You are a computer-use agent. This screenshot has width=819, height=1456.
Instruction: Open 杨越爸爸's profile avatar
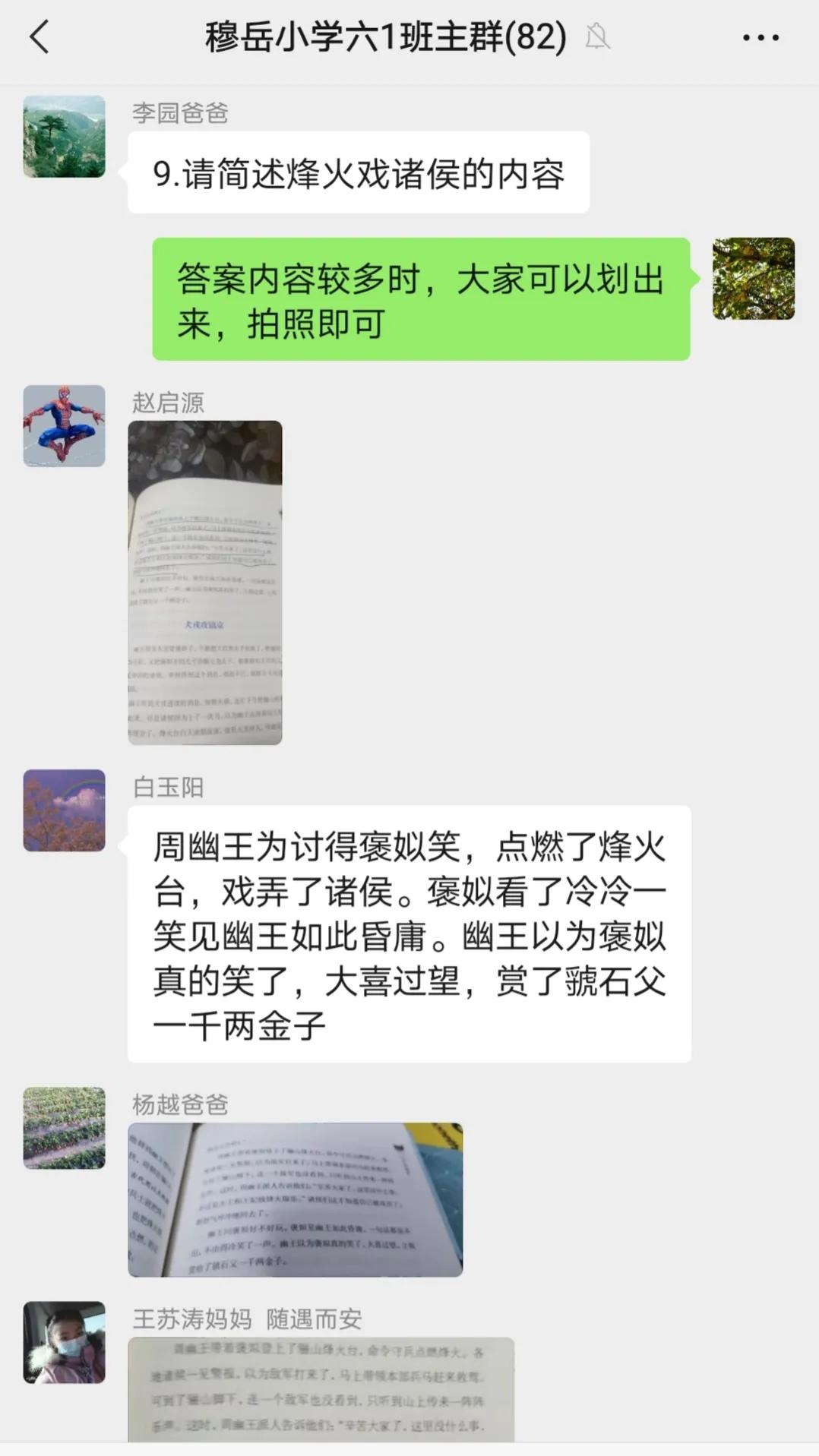coord(65,1128)
